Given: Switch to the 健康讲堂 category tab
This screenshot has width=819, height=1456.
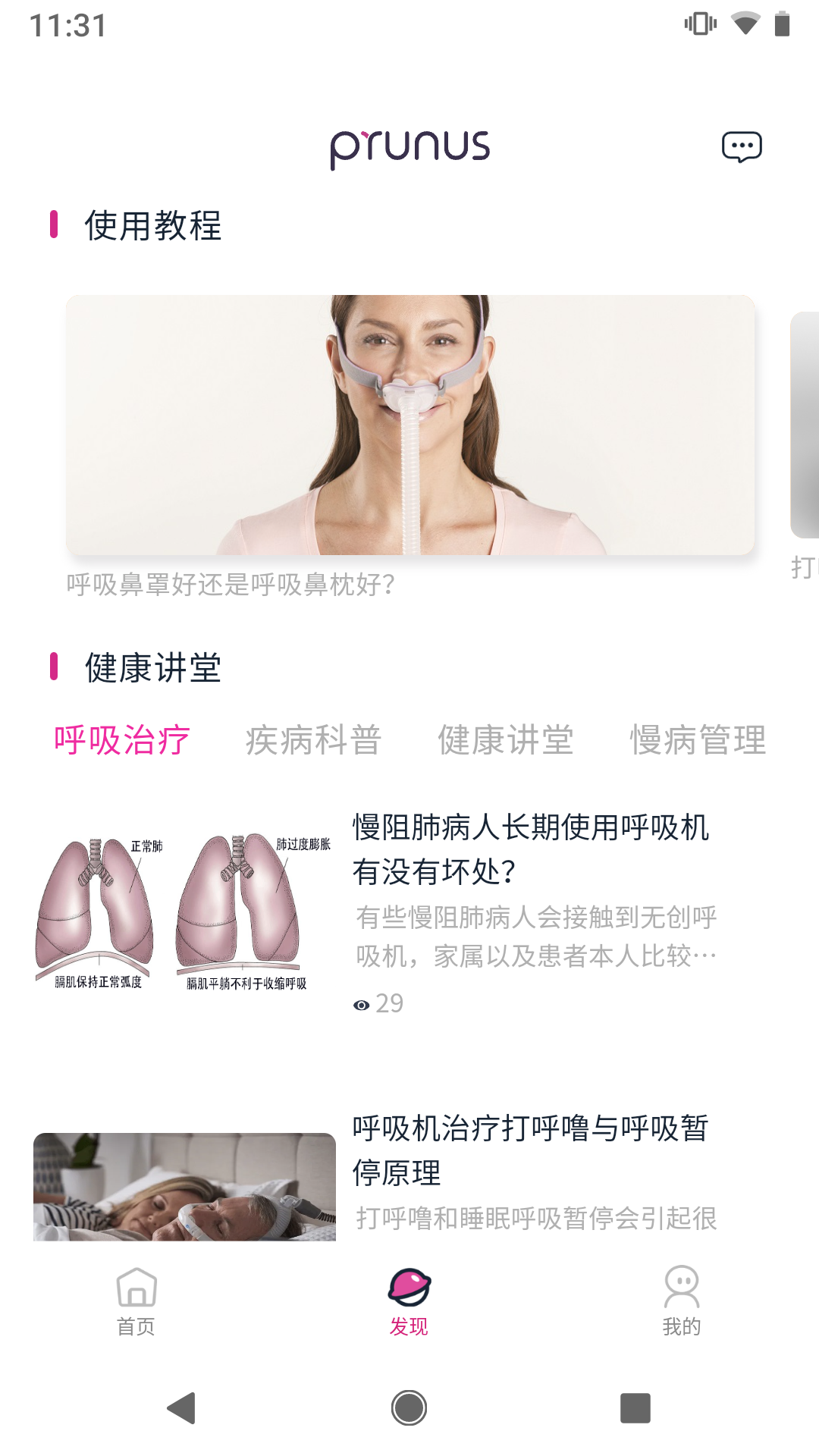Looking at the screenshot, I should 505,740.
